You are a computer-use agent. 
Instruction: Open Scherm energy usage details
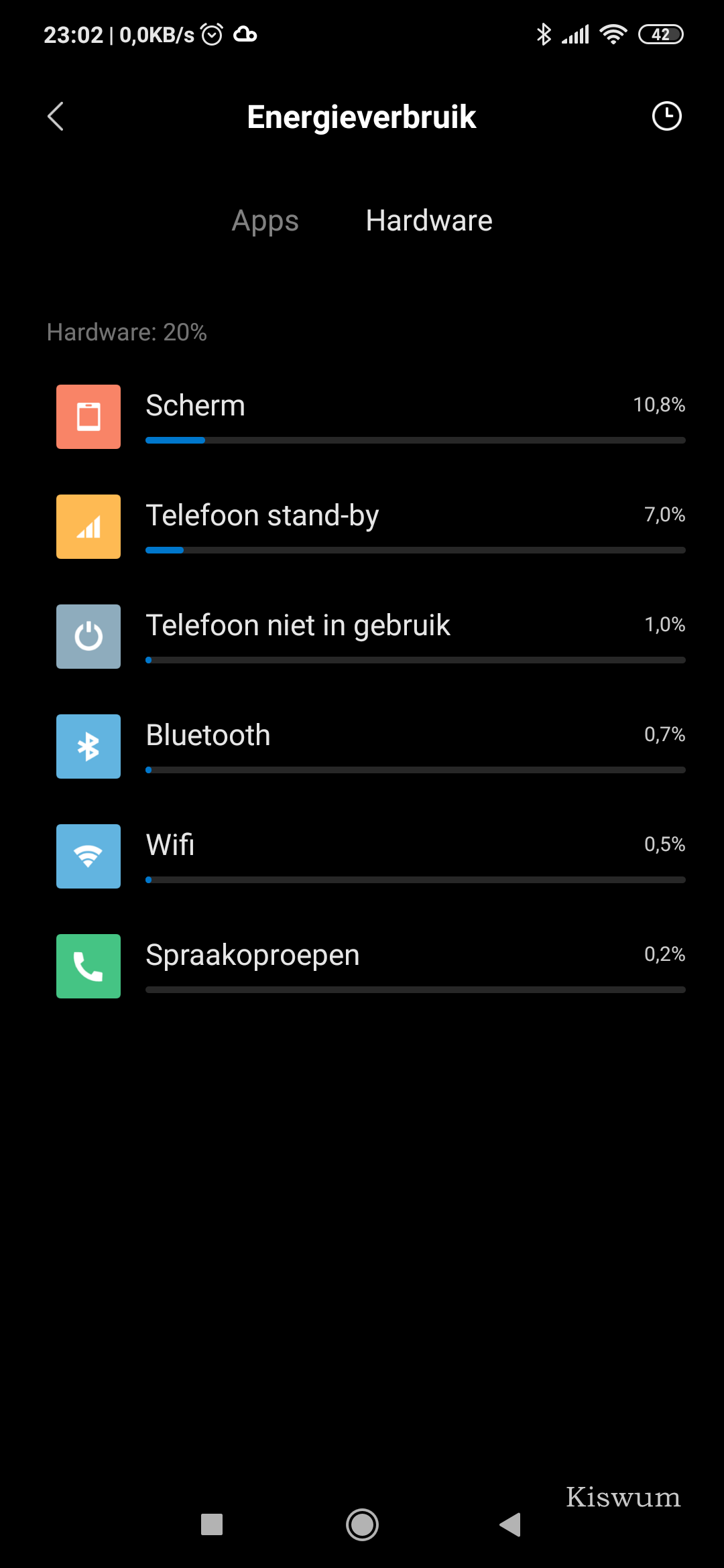[x=362, y=417]
